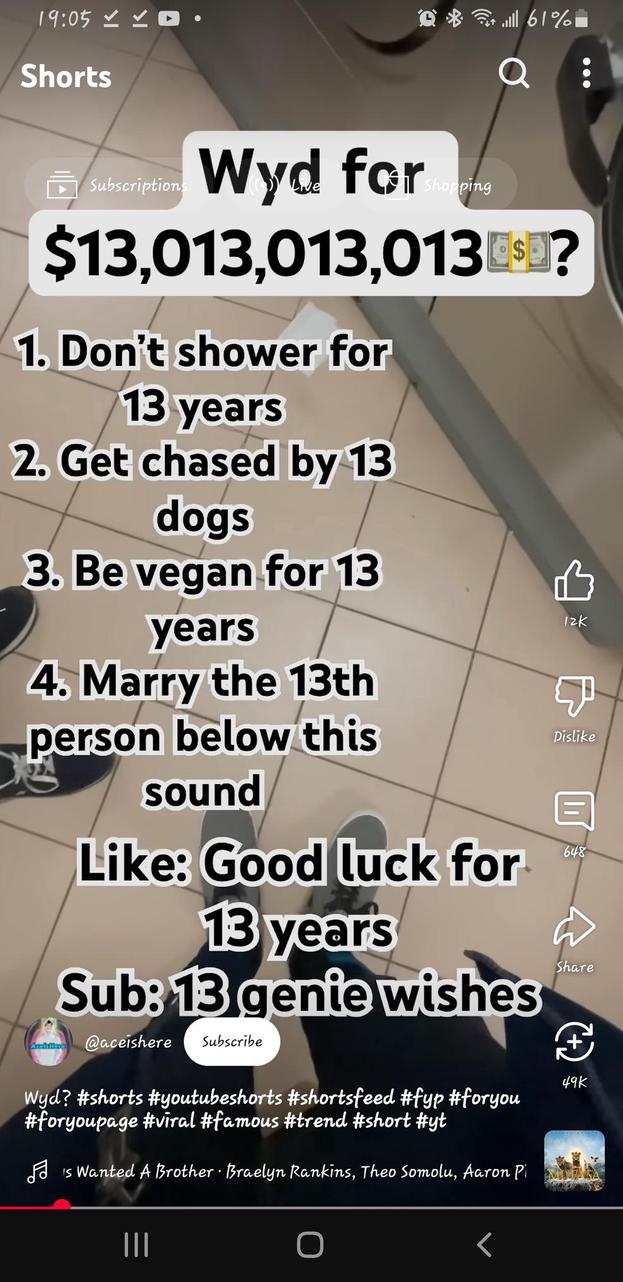Open the Subscriptions chip
This screenshot has width=623, height=1282.
(x=112, y=185)
